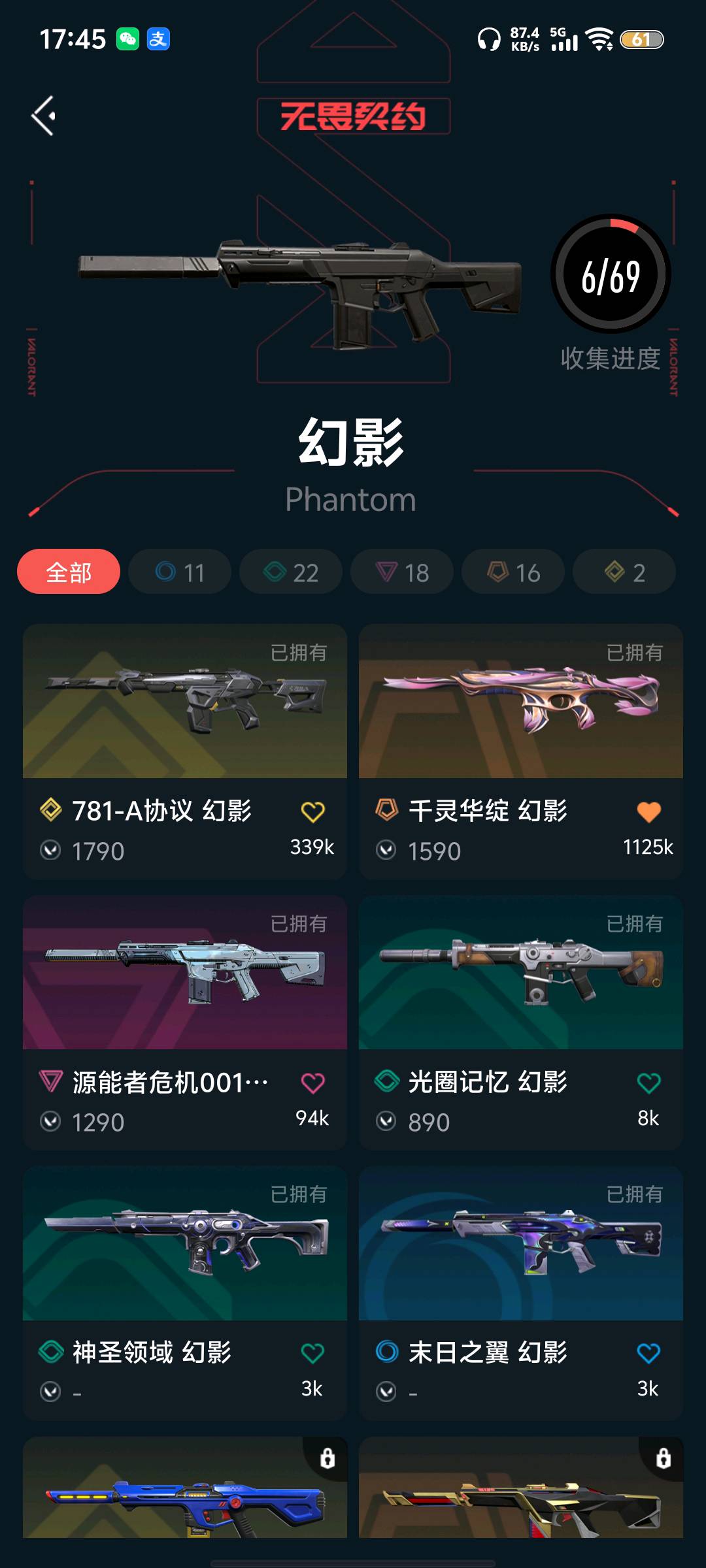Open the 源能者危机001 skin card
This screenshot has height=1568, width=706.
185,973
